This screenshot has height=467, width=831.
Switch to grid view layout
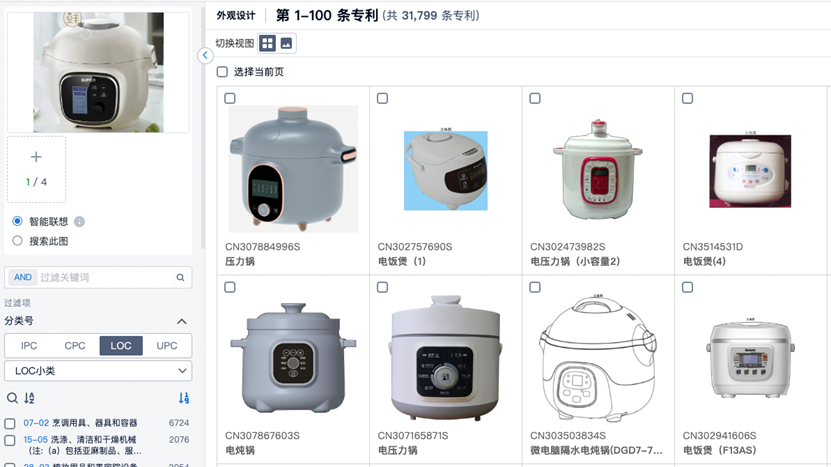point(267,43)
